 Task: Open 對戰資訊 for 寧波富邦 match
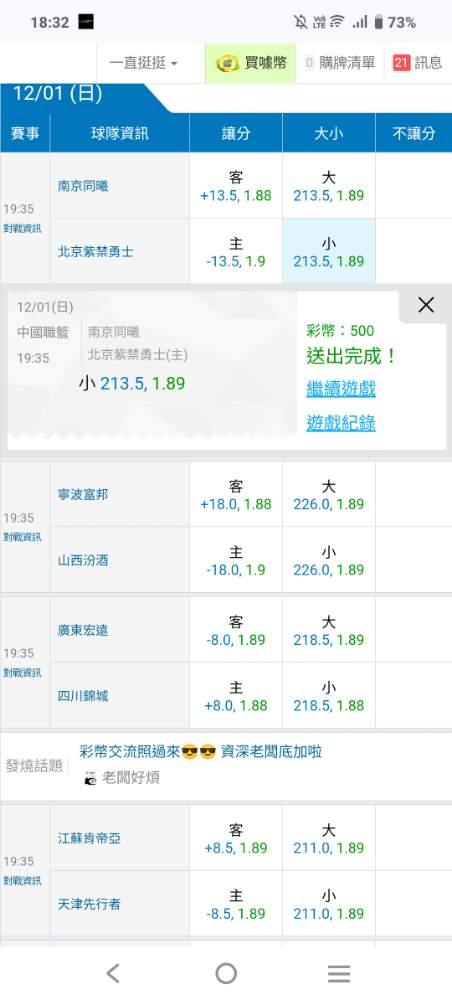coord(22,537)
